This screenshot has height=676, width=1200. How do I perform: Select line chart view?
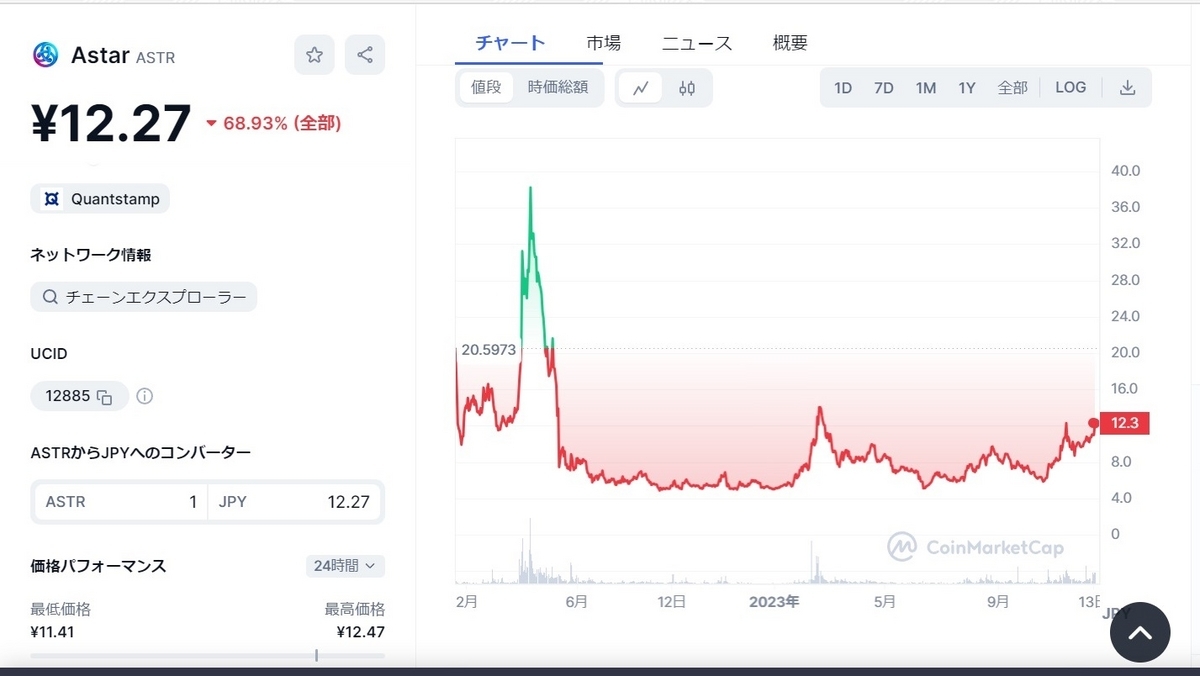641,88
